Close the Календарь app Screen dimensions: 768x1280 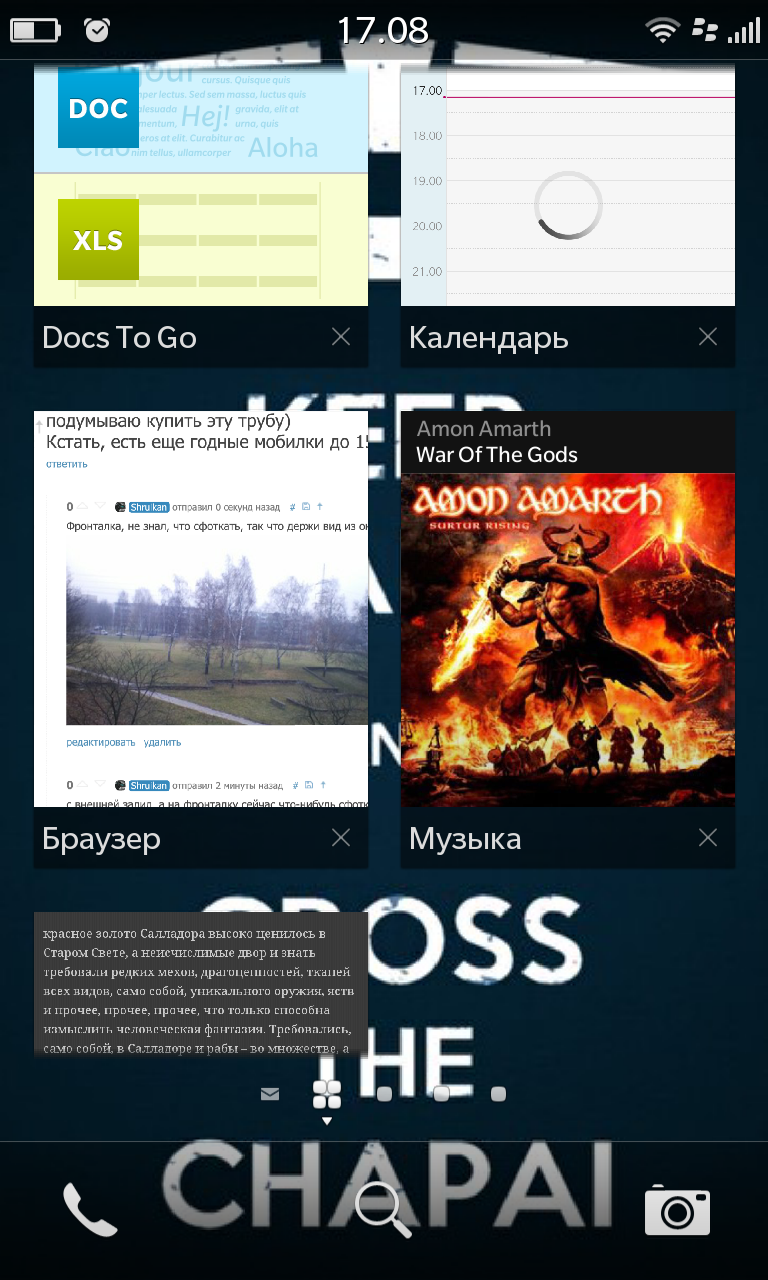coord(708,337)
